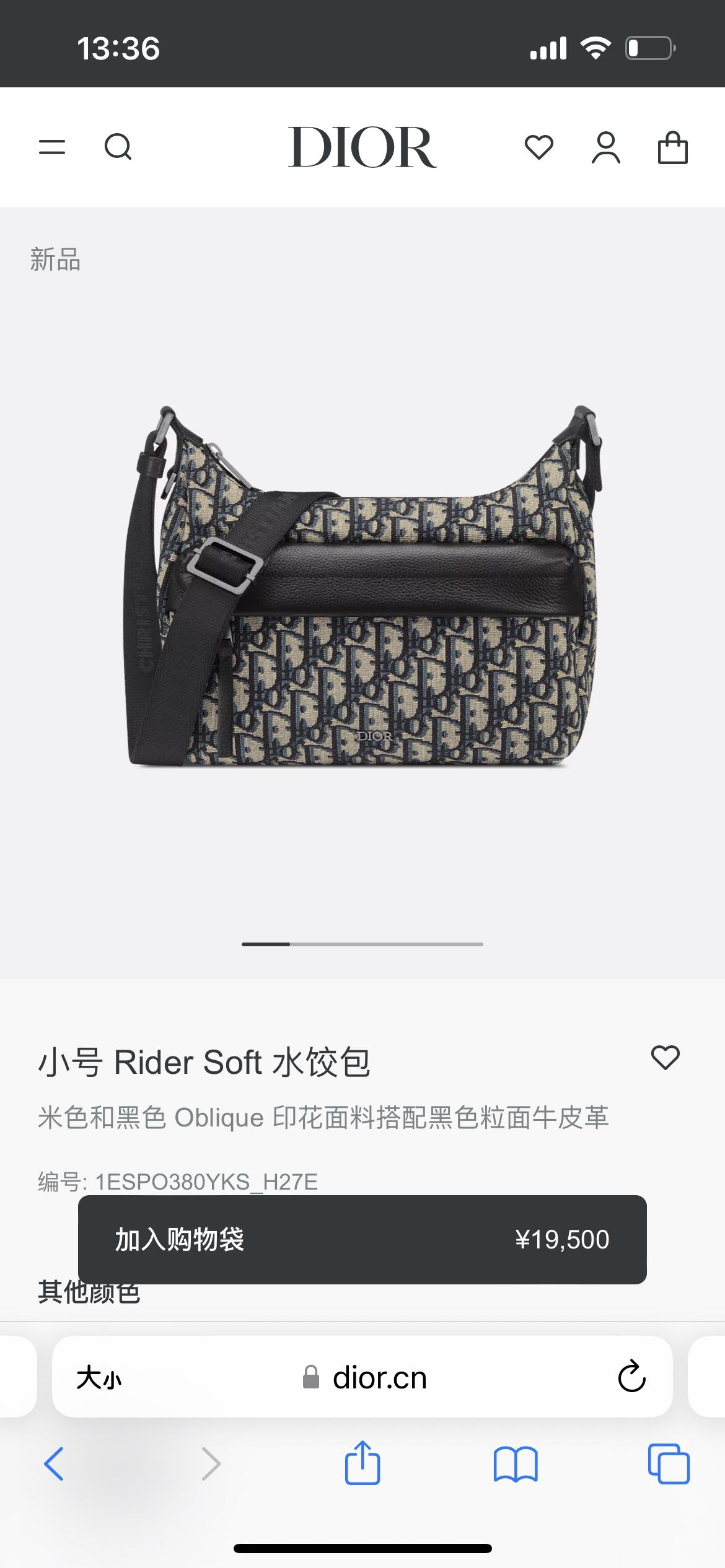Go to Dior homepage via logo
Viewport: 725px width, 1568px height.
(362, 147)
